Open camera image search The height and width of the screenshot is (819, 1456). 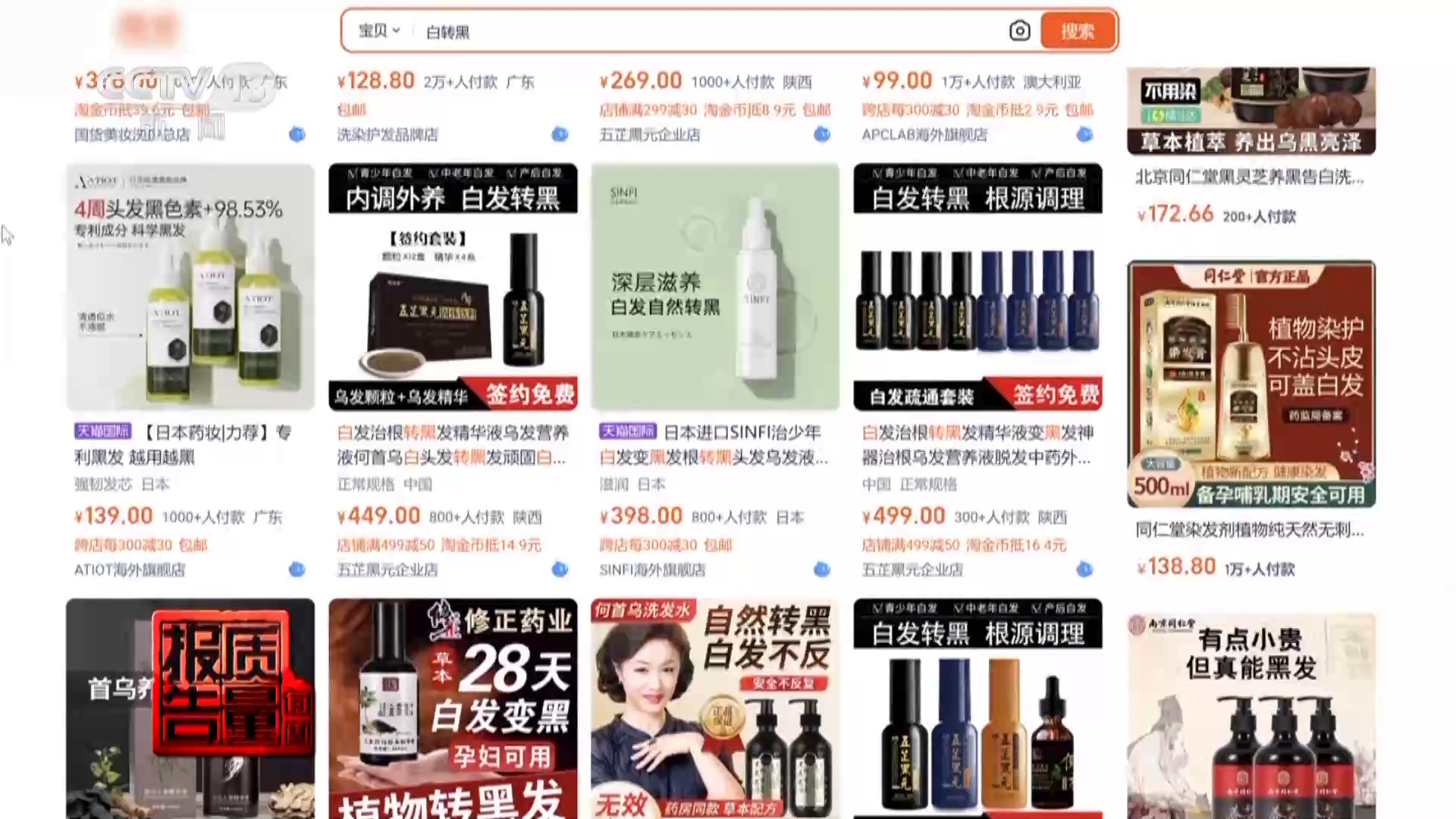pyautogui.click(x=1019, y=31)
